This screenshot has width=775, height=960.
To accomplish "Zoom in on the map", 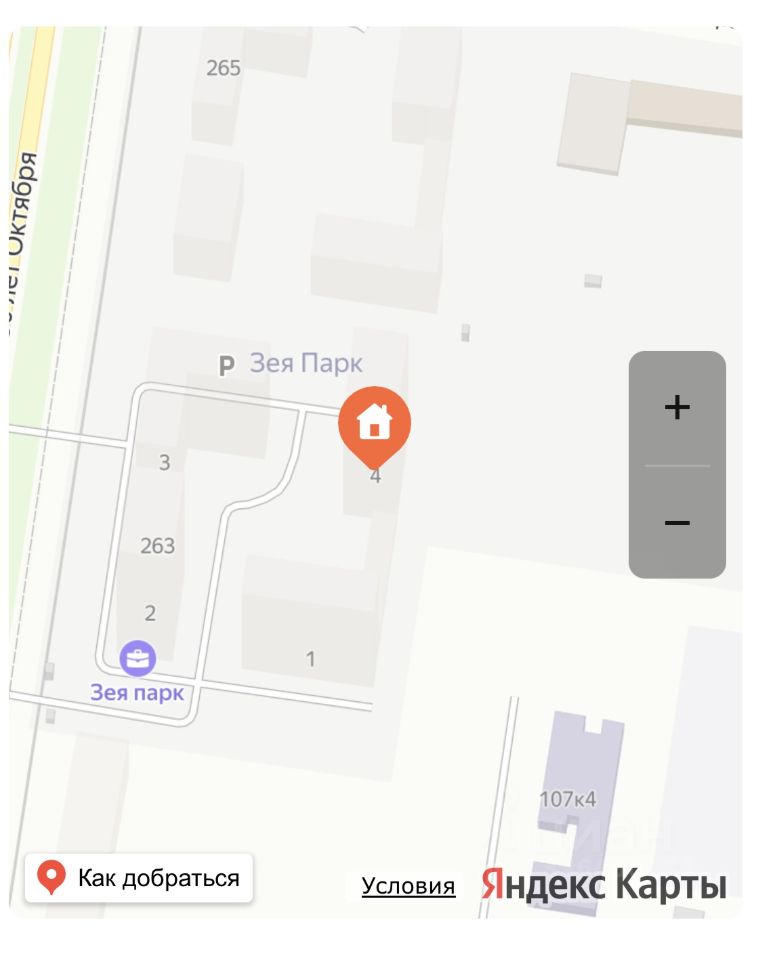I will pyautogui.click(x=677, y=408).
